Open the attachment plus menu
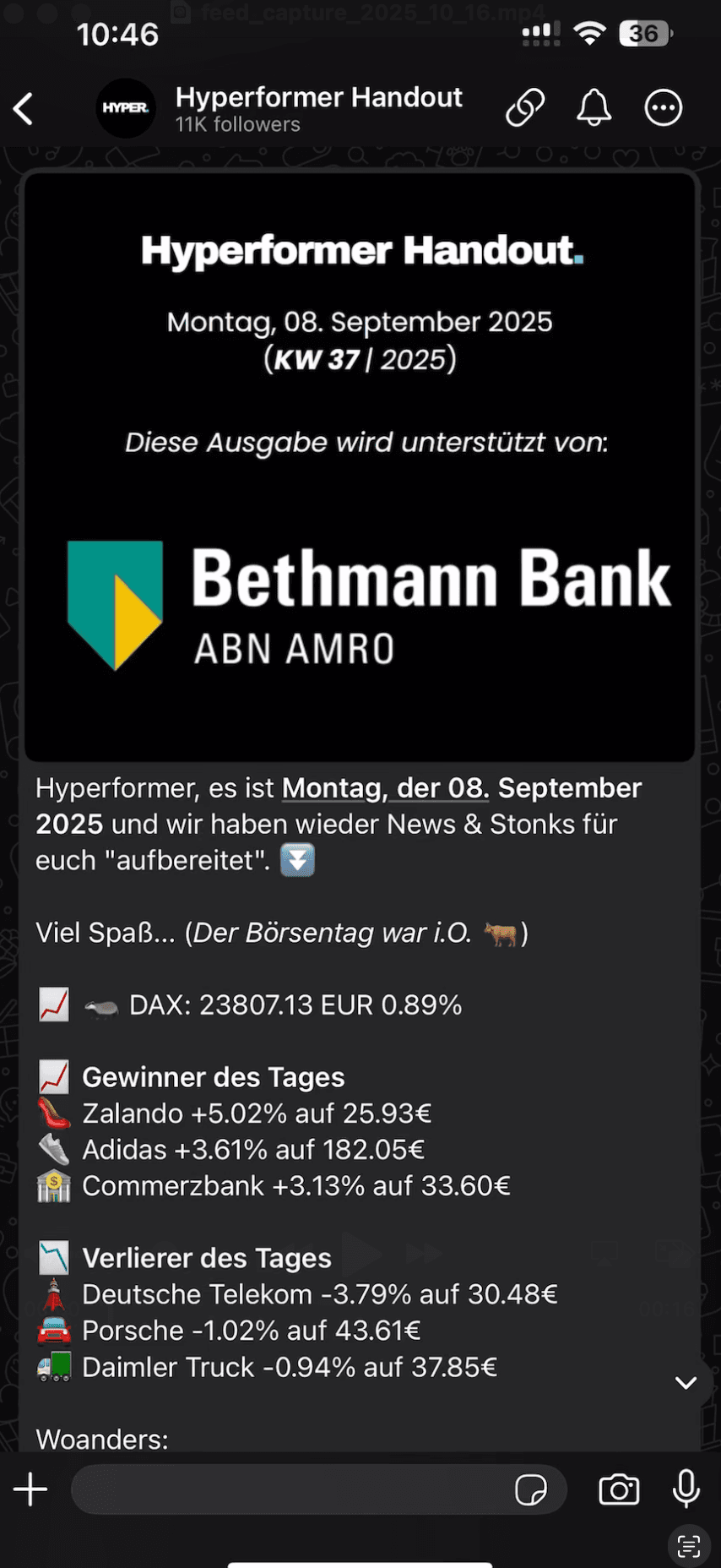 click(30, 1489)
